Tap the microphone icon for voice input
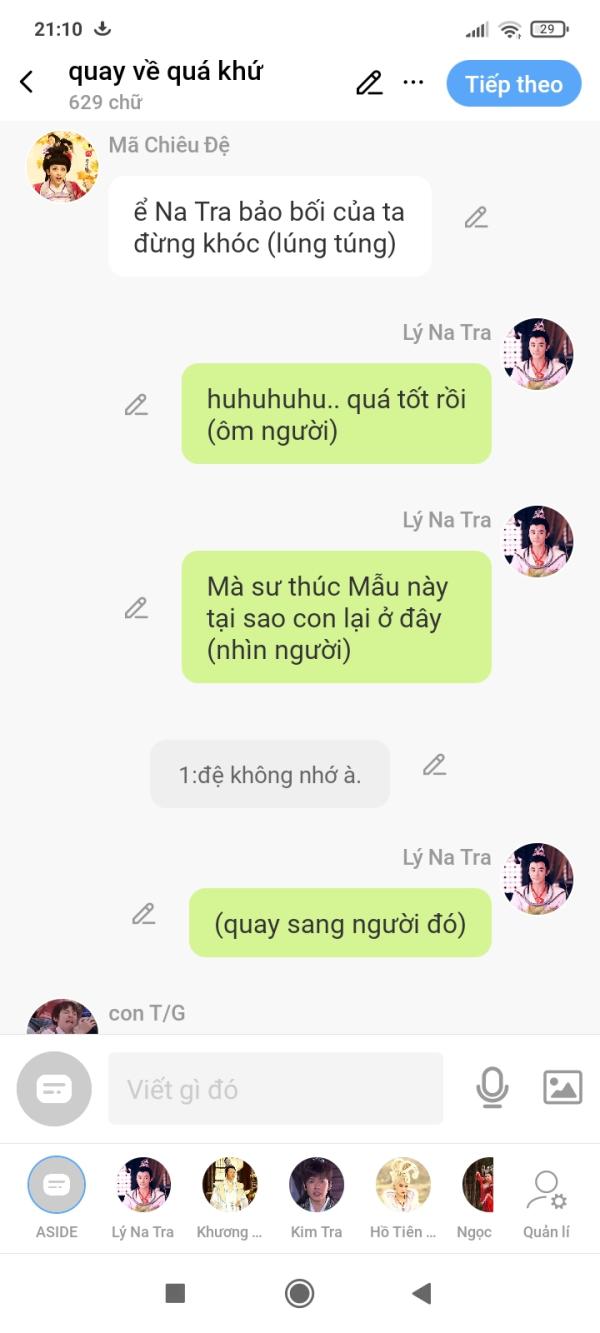Screen dimensions: 600x1333 point(492,1088)
